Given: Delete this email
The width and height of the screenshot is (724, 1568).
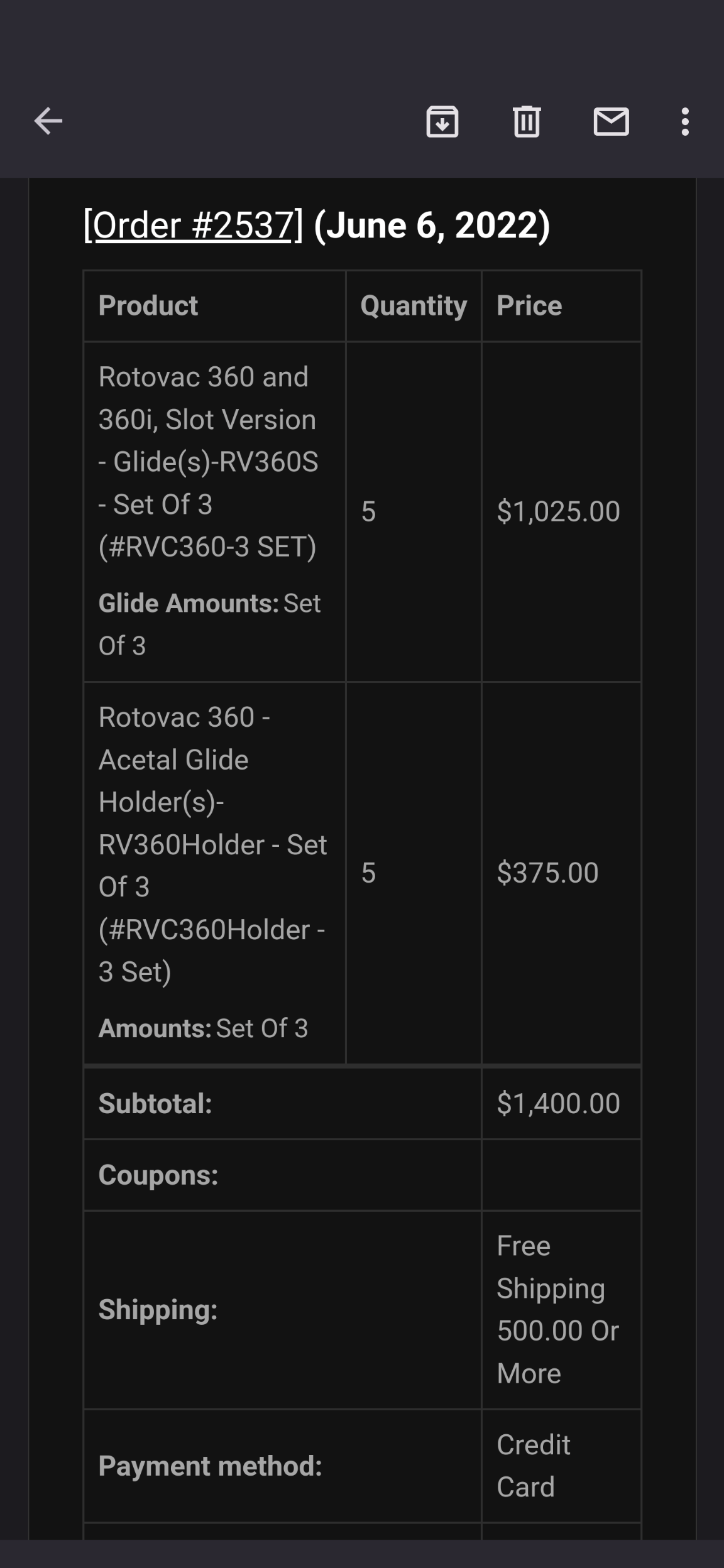Looking at the screenshot, I should 527,121.
